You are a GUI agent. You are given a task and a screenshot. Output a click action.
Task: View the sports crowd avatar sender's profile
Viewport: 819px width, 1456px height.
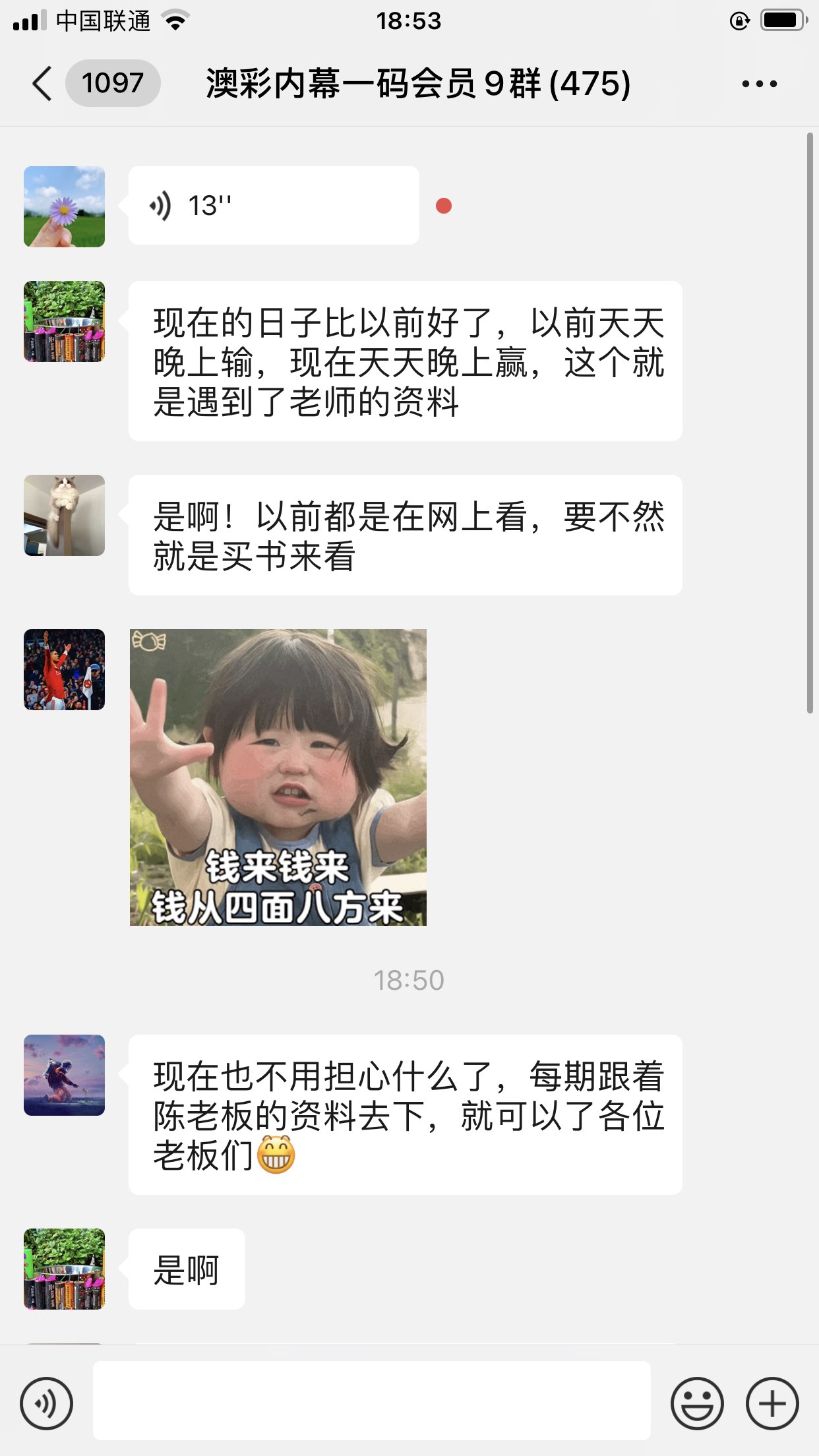pyautogui.click(x=64, y=669)
